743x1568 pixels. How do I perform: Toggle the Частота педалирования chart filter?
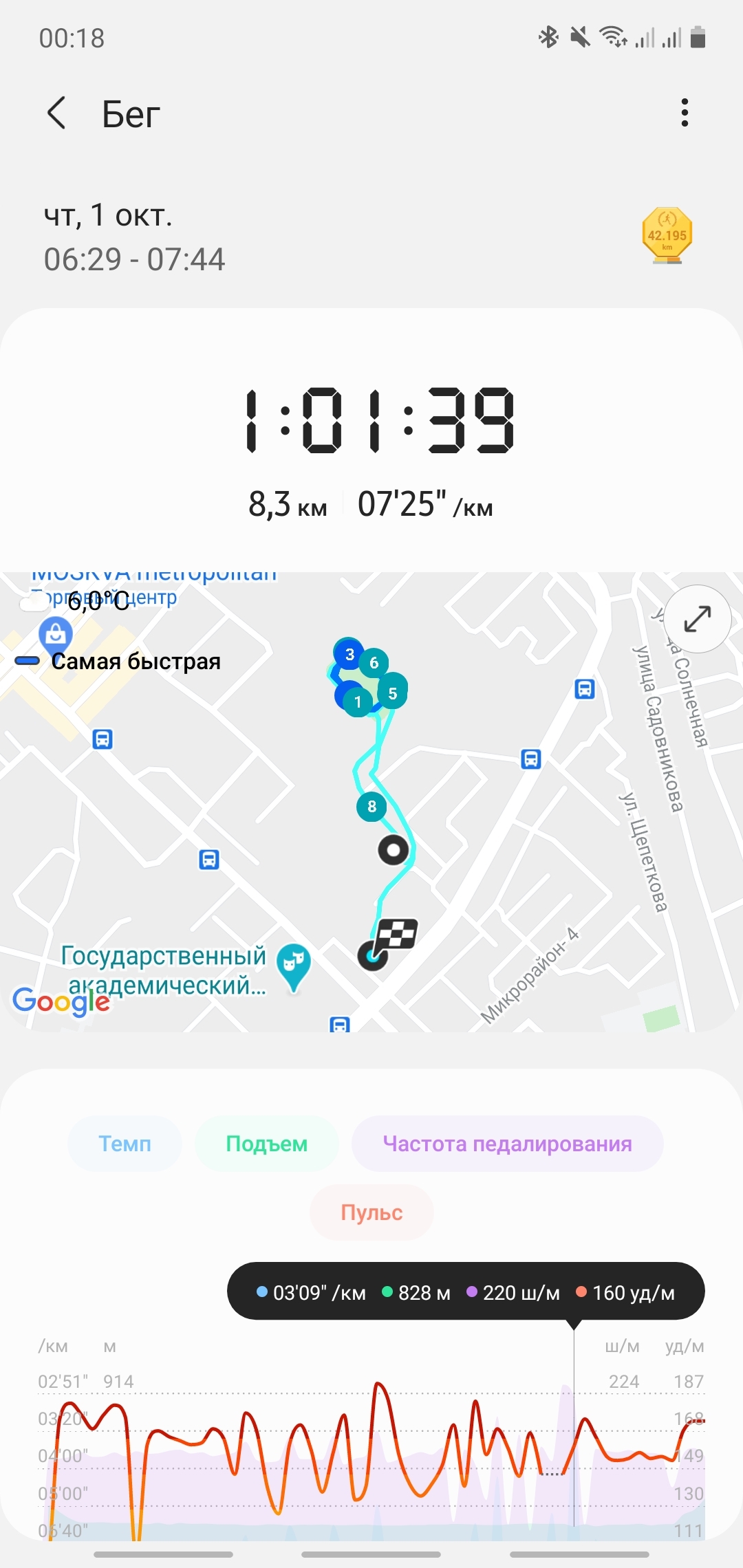[507, 1144]
